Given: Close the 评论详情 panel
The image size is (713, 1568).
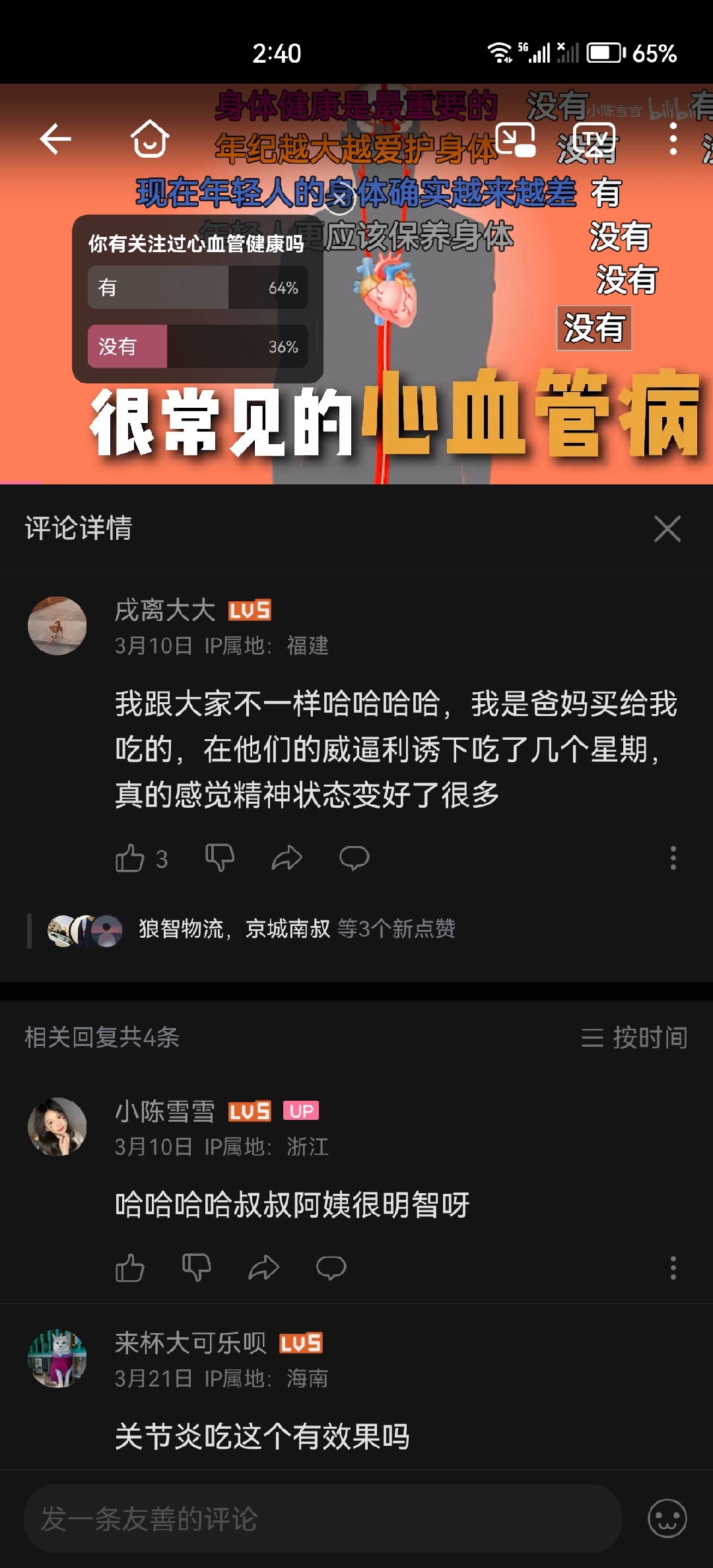Looking at the screenshot, I should coord(667,529).
